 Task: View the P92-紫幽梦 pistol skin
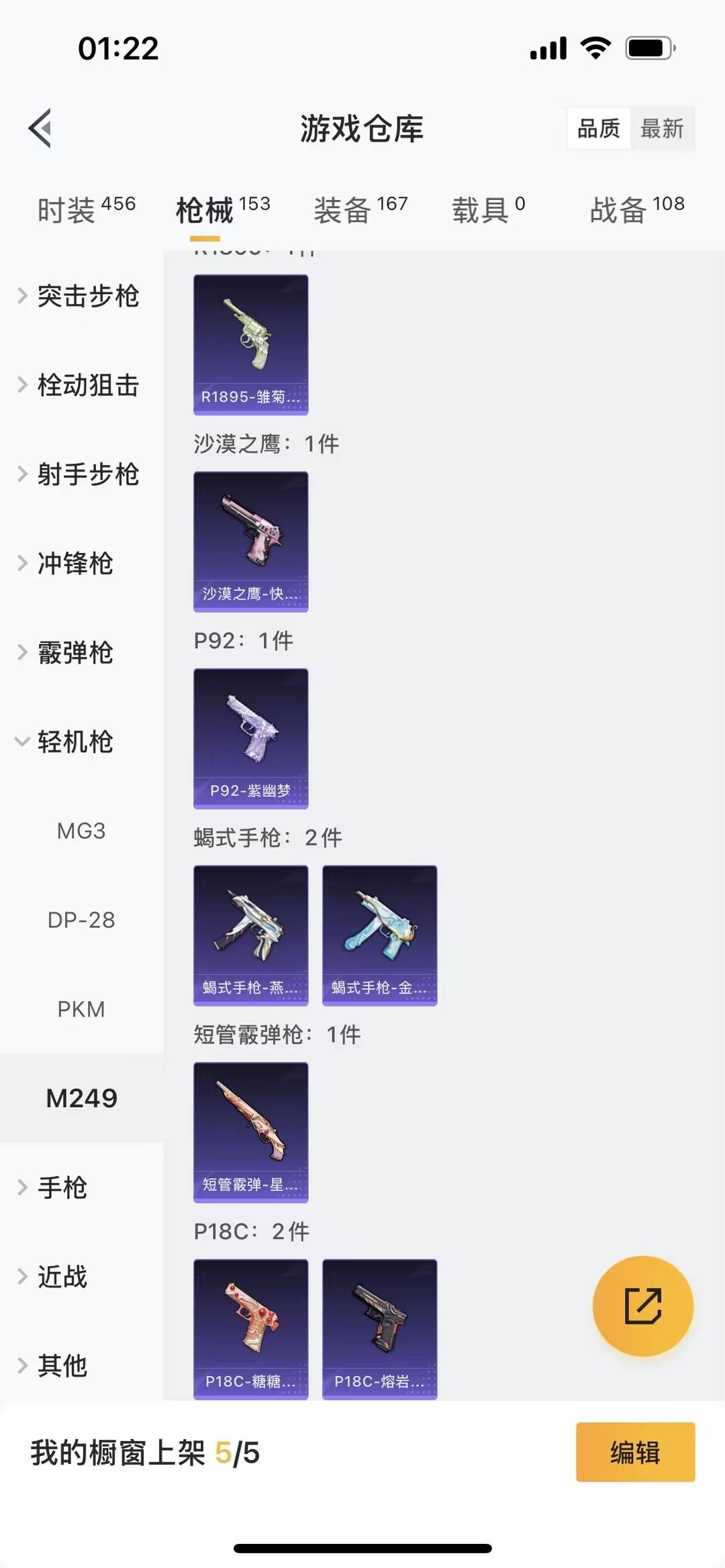250,737
